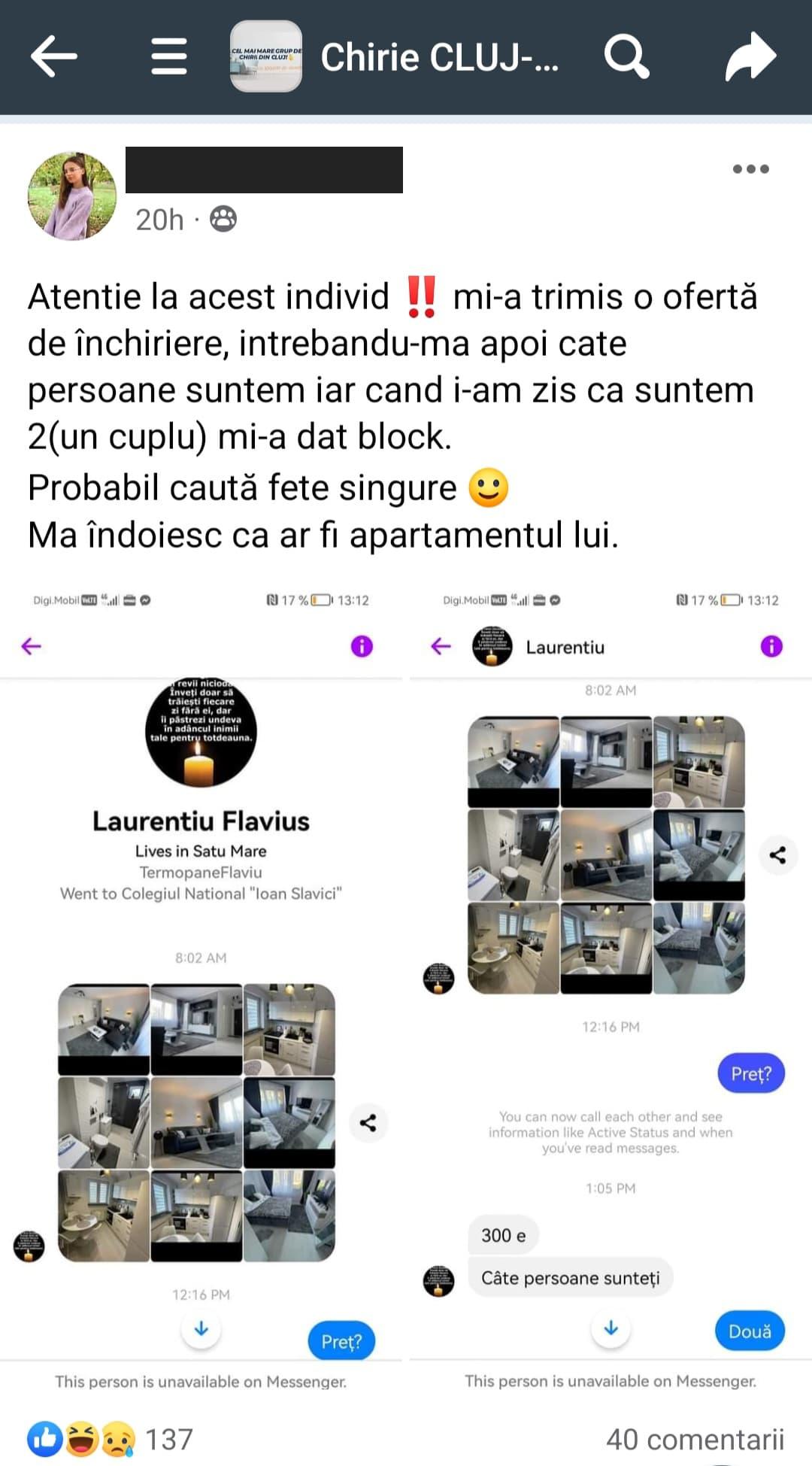This screenshot has height=1466, width=812.
Task: View the post author's profile picture
Action: tap(72, 196)
